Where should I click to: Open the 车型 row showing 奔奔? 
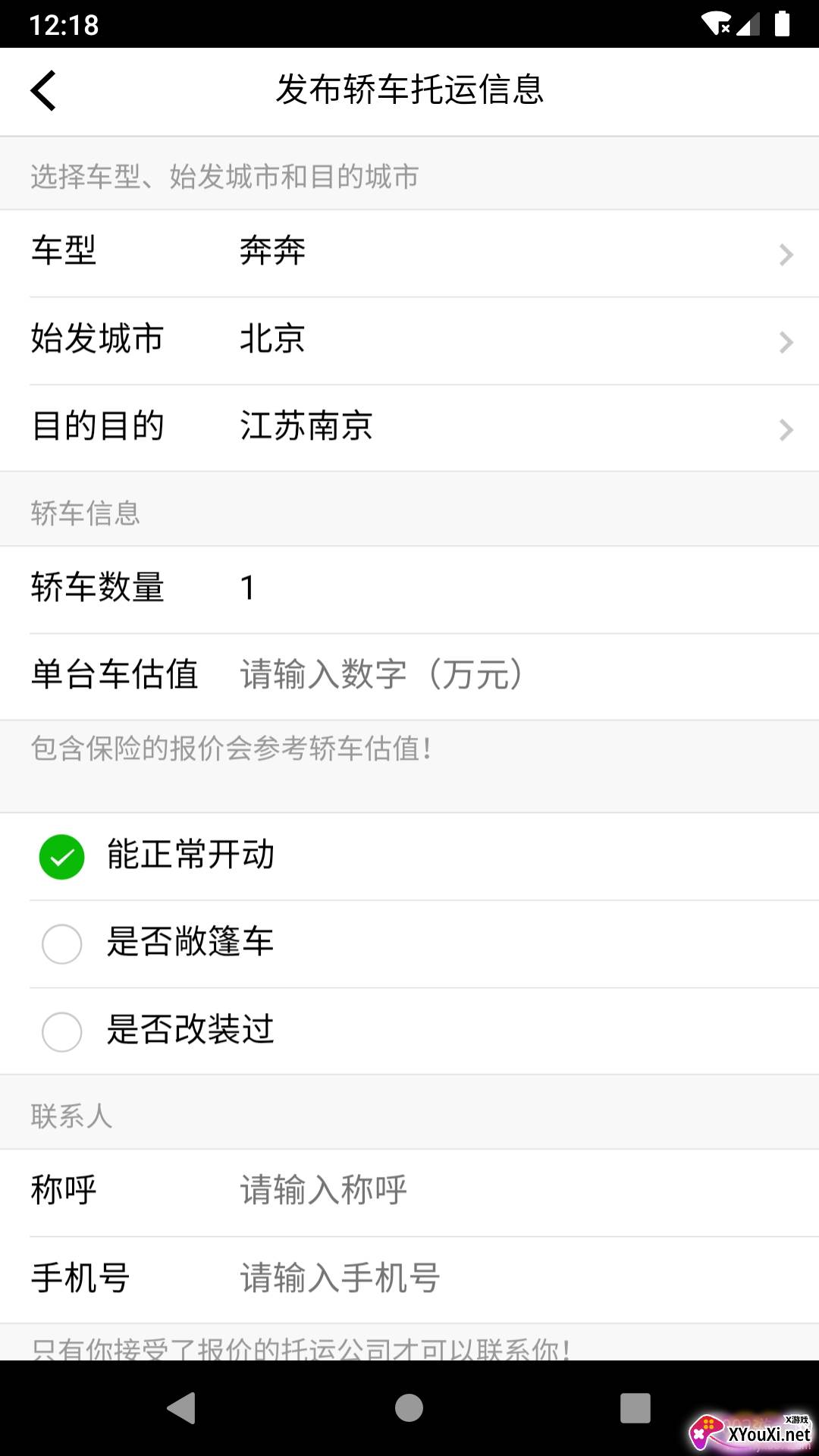(409, 253)
